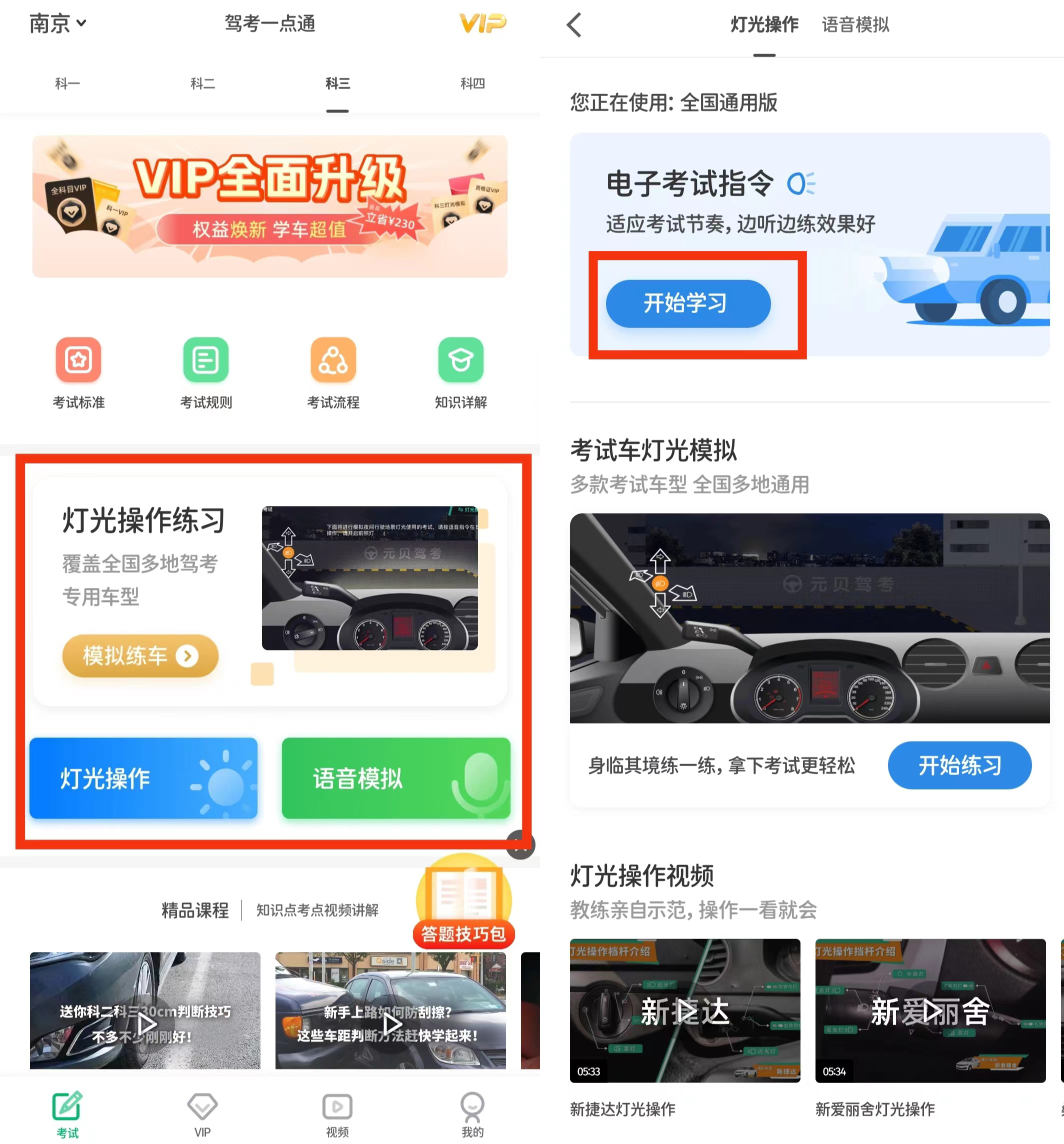Open the 南京 city dropdown

pyautogui.click(x=57, y=23)
